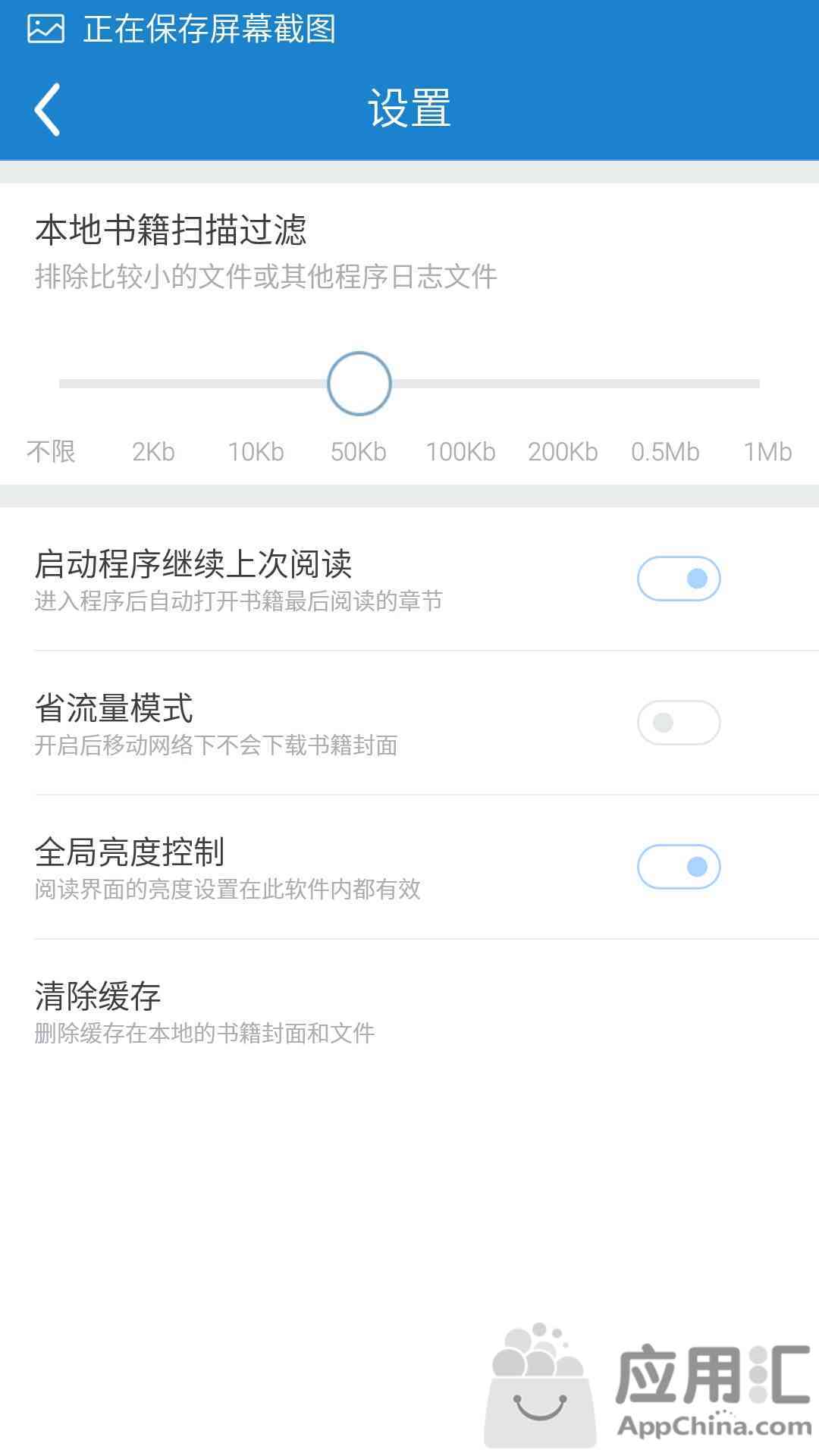Open 清除缓存 to clear cache
The width and height of the screenshot is (819, 1456).
tap(409, 1012)
